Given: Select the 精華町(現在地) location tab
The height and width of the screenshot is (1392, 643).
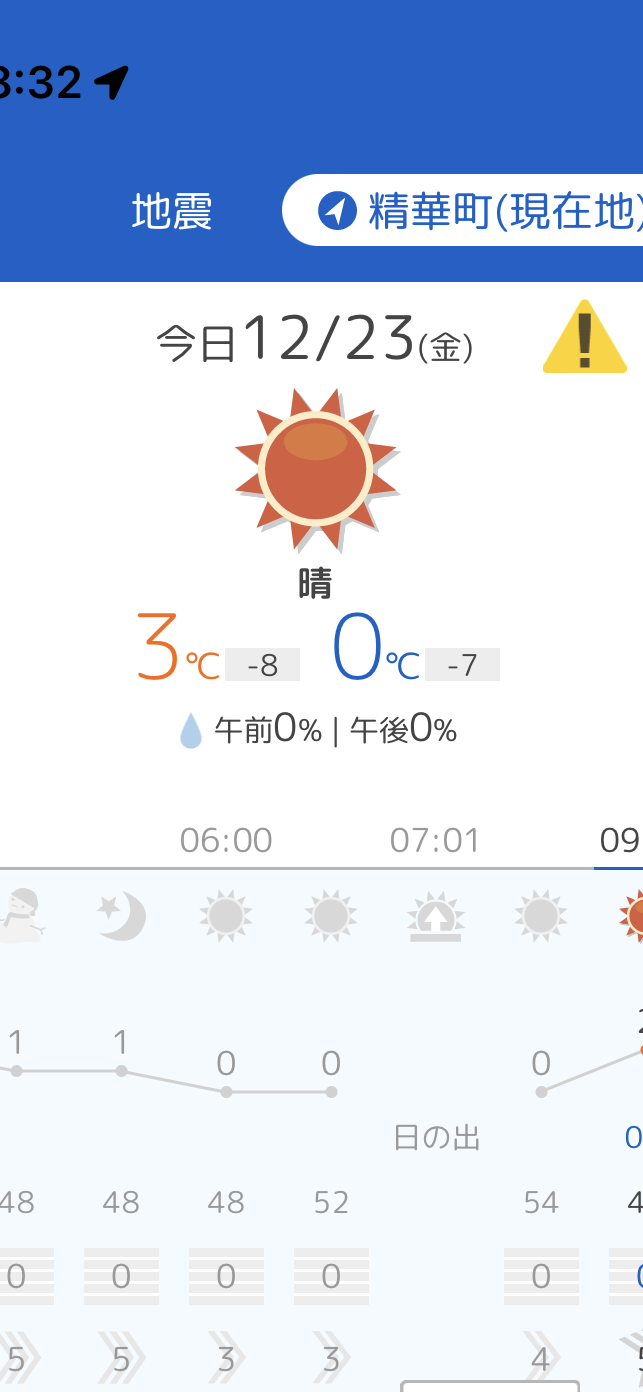Looking at the screenshot, I should [x=480, y=211].
